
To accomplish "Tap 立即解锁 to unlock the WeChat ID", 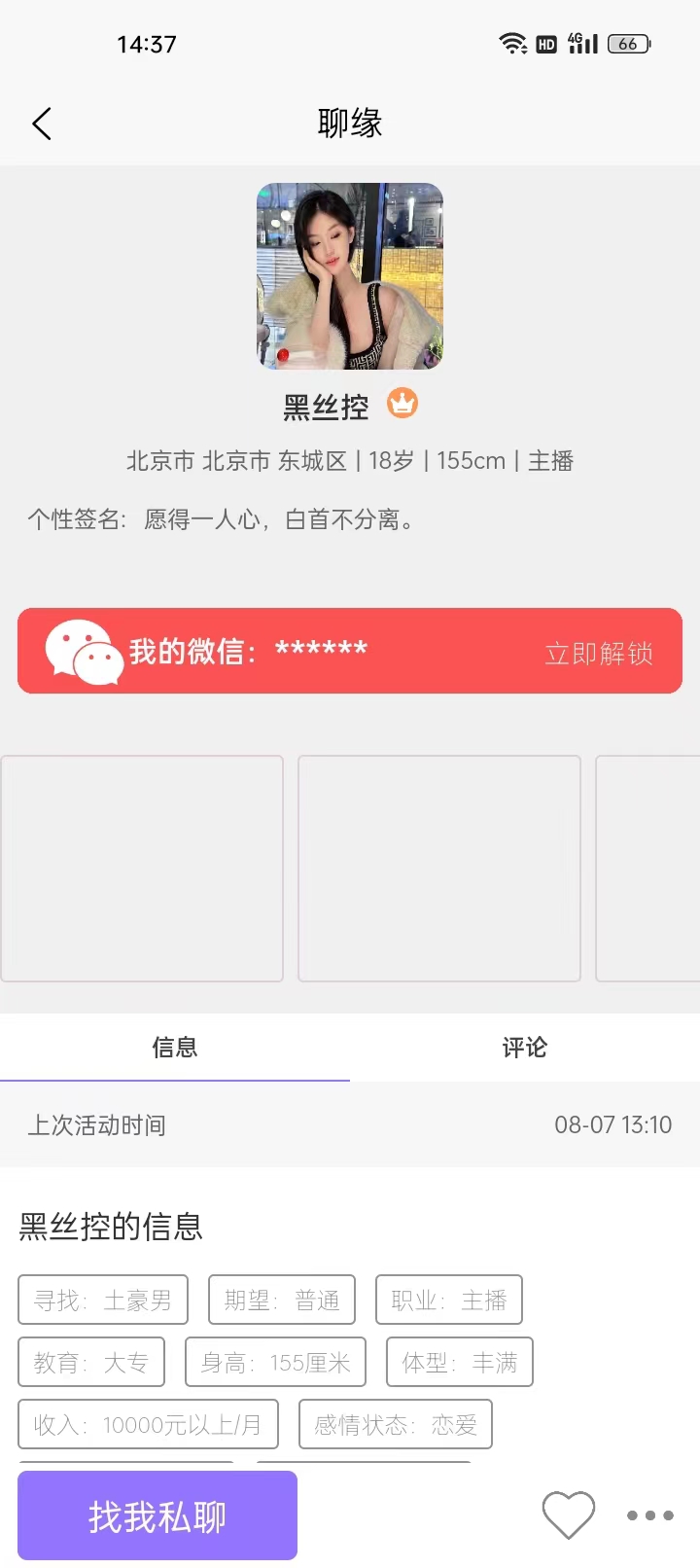I will [598, 653].
